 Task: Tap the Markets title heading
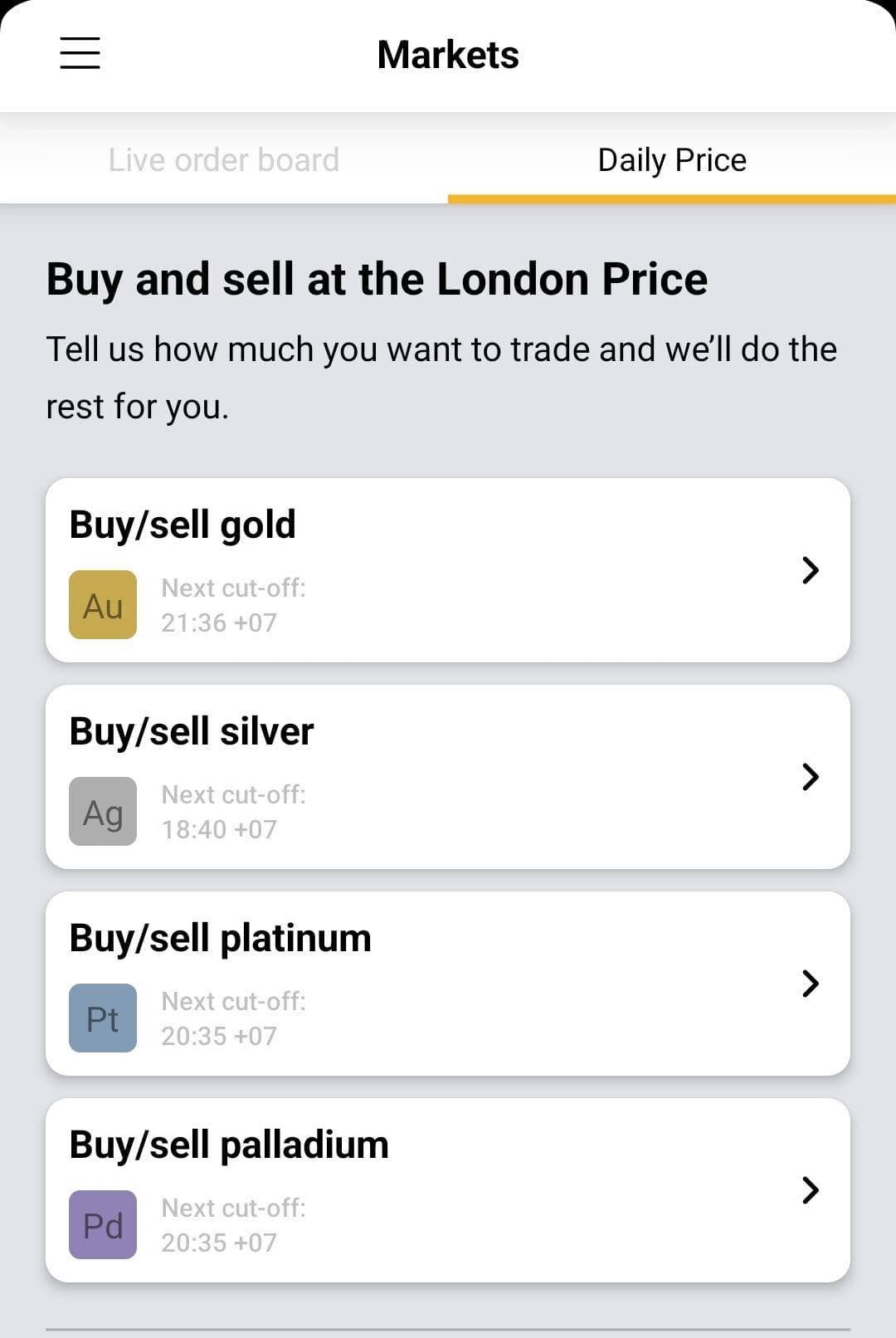[447, 53]
